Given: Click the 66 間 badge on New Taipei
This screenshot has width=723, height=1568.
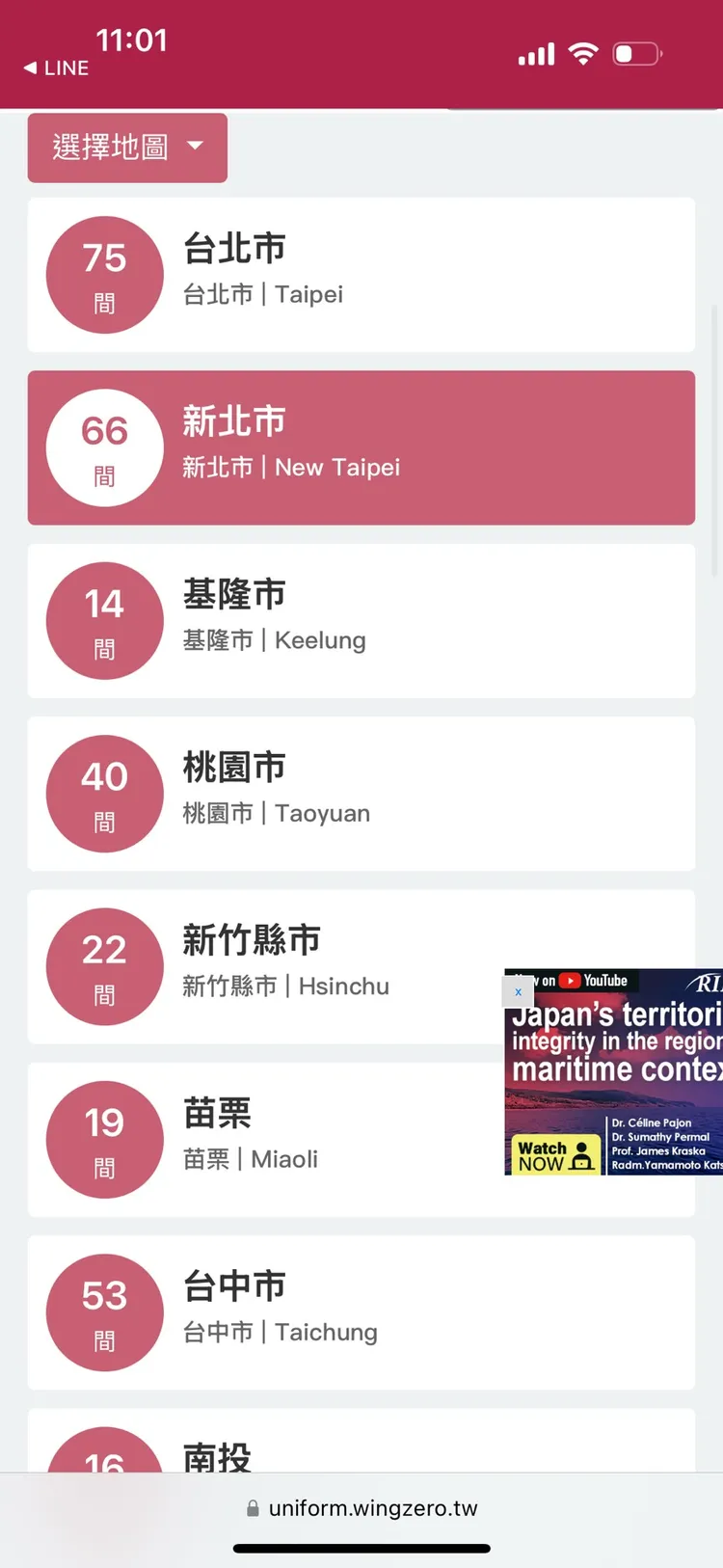Looking at the screenshot, I should [x=104, y=446].
